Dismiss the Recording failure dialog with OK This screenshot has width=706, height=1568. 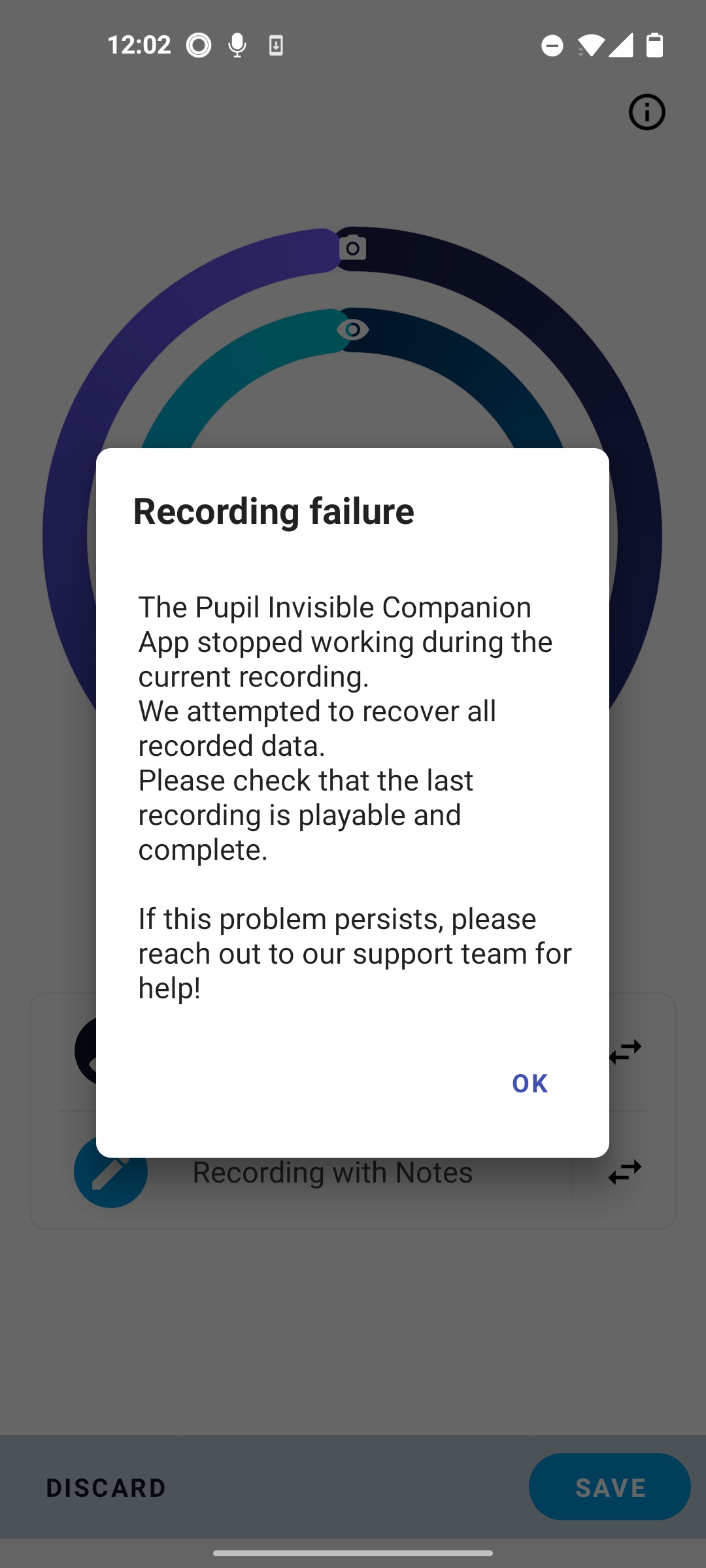coord(529,1083)
